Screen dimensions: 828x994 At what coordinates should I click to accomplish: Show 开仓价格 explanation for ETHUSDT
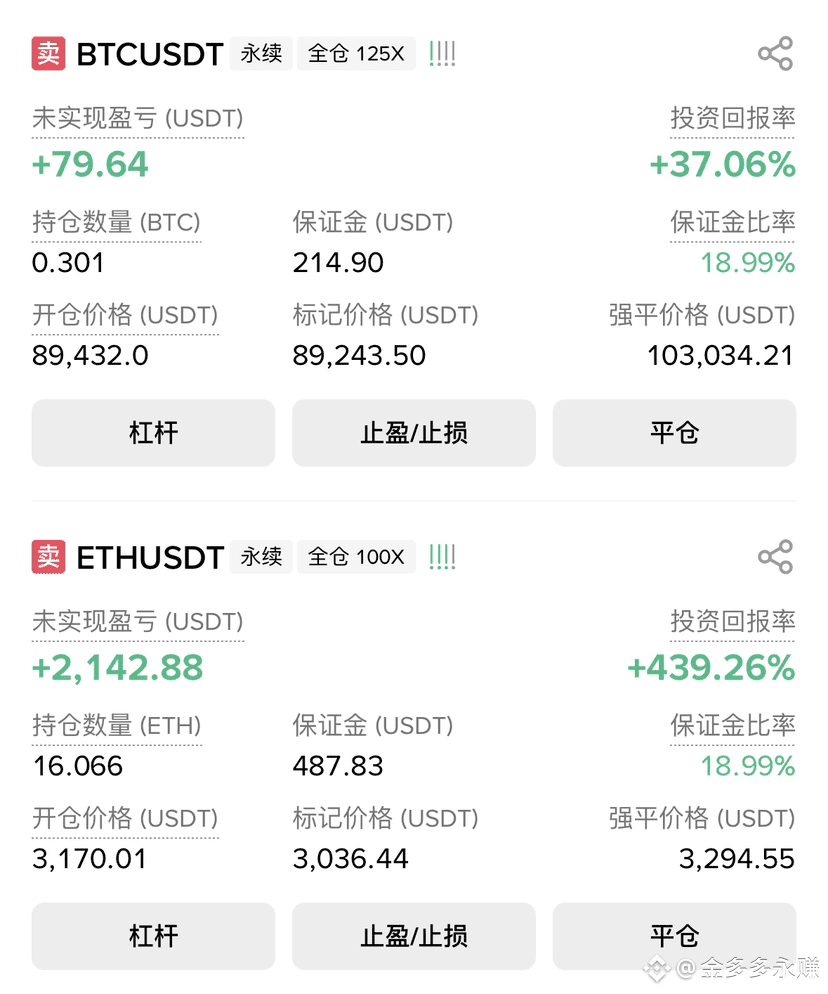[125, 818]
